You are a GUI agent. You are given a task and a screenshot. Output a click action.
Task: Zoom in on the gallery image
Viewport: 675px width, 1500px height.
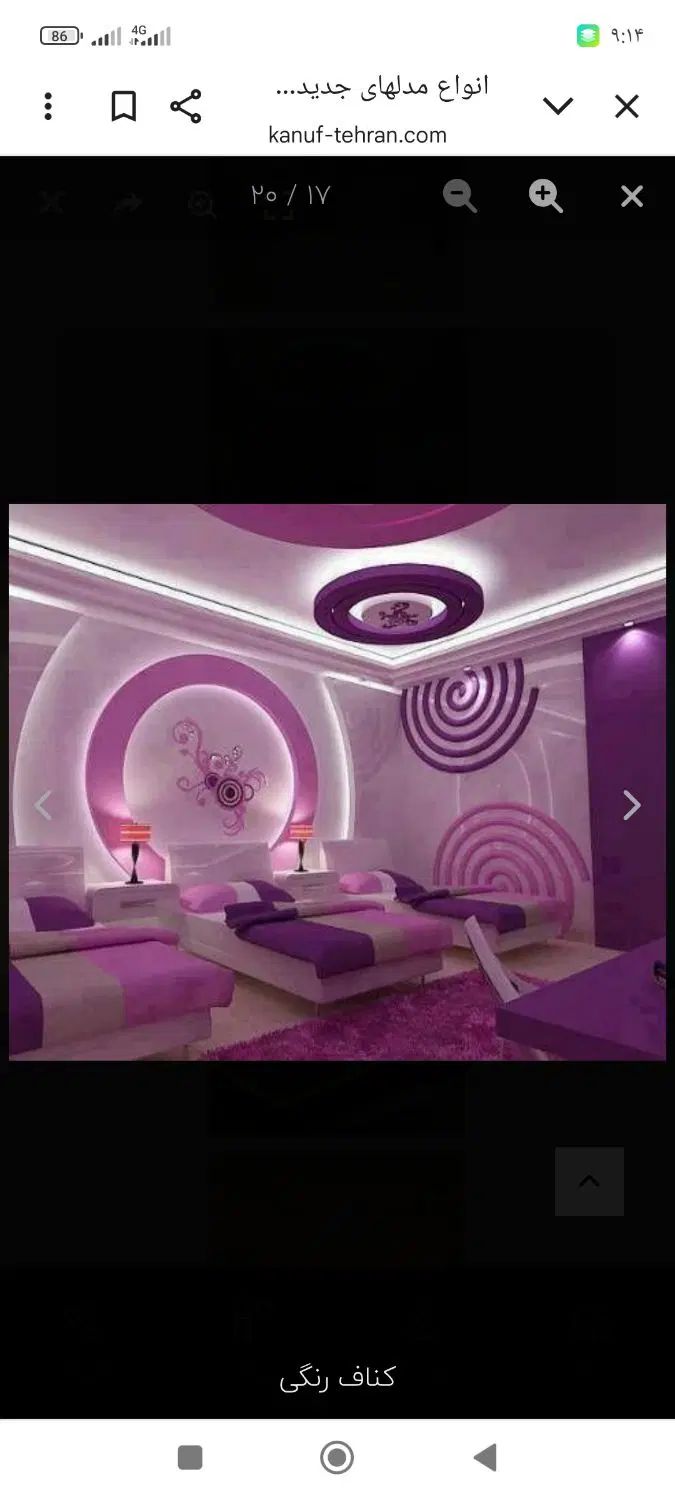pos(546,196)
